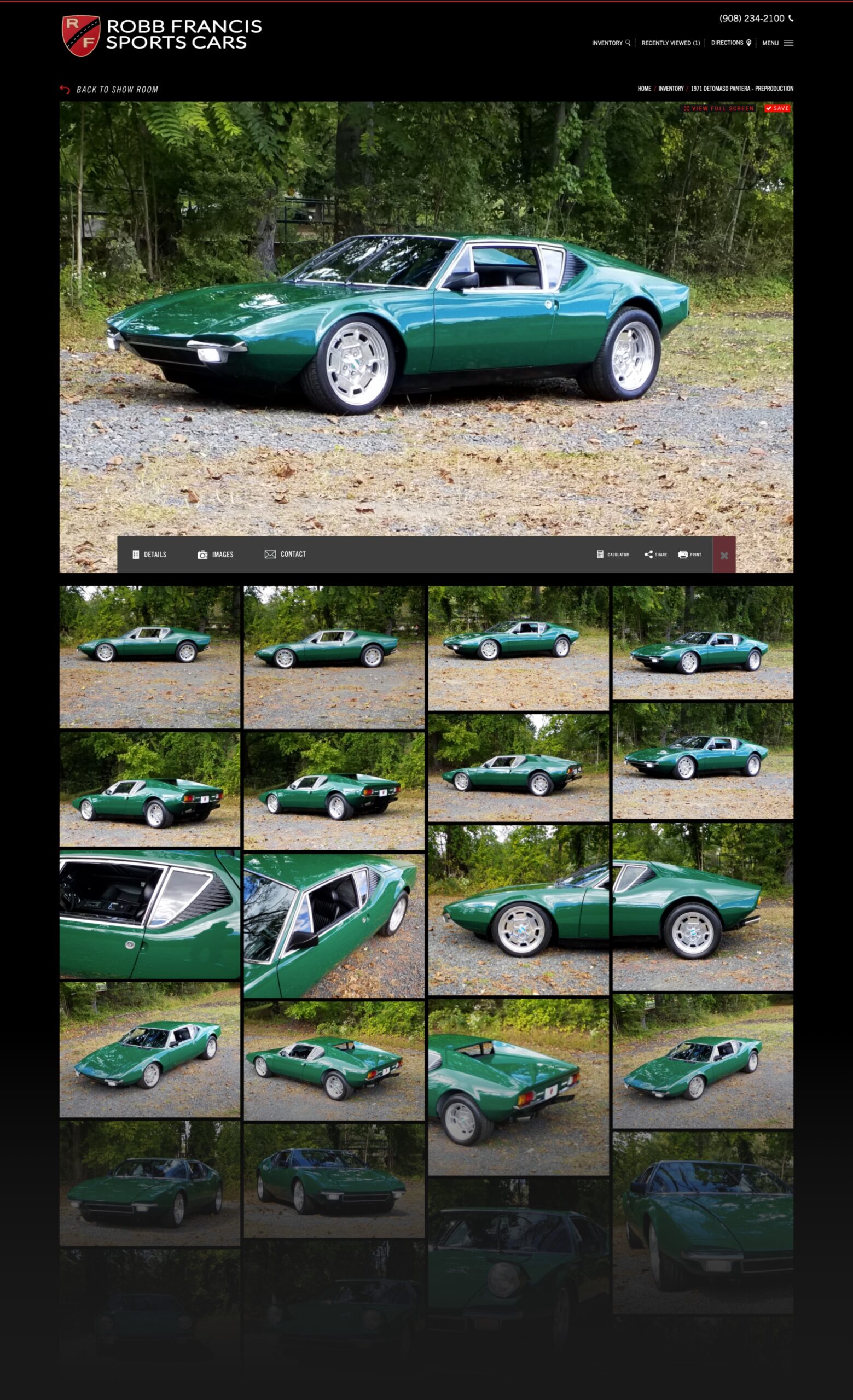Select Home in the breadcrumb

643,89
